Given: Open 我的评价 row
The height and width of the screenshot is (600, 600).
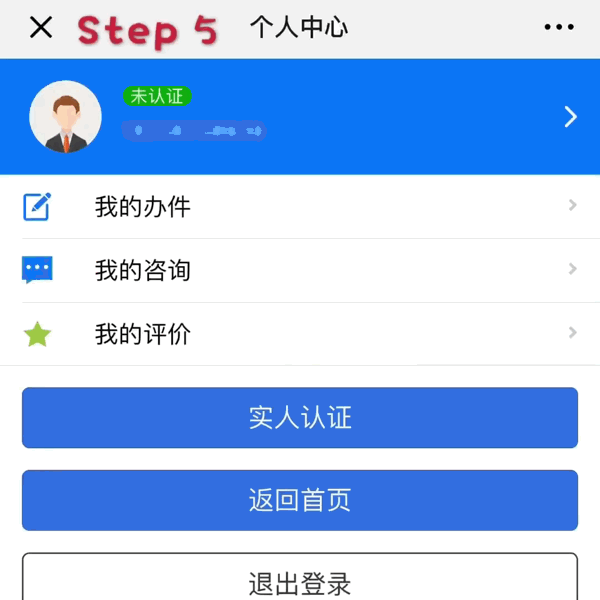Looking at the screenshot, I should pyautogui.click(x=300, y=334).
